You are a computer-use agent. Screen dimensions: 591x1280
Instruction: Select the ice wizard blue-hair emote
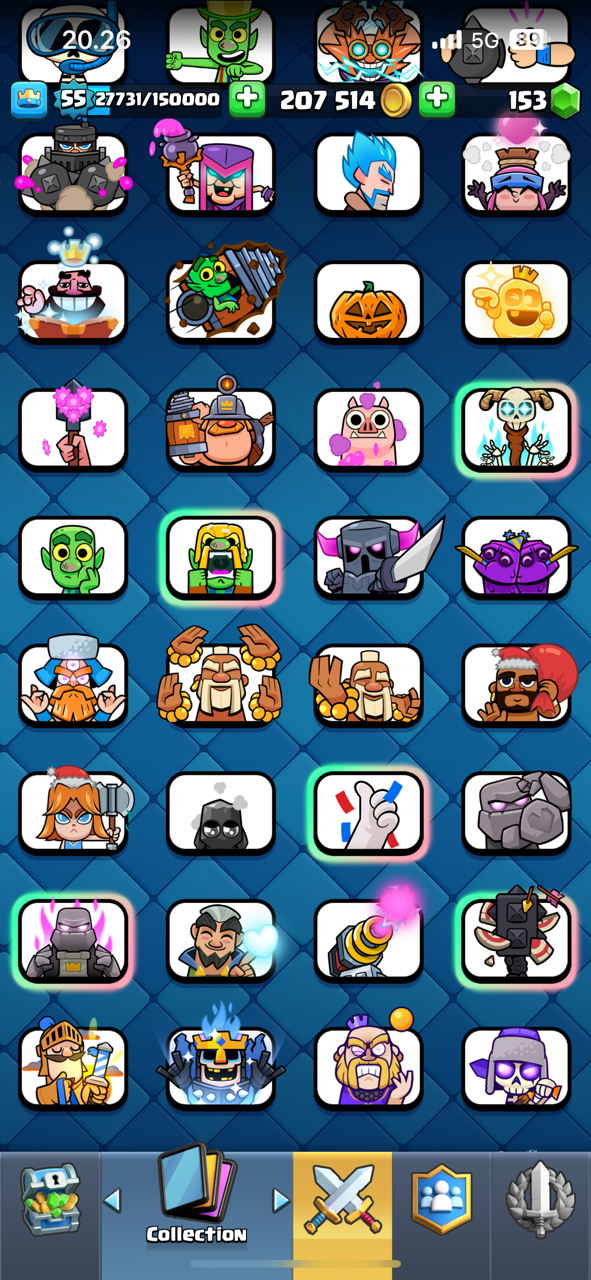369,174
